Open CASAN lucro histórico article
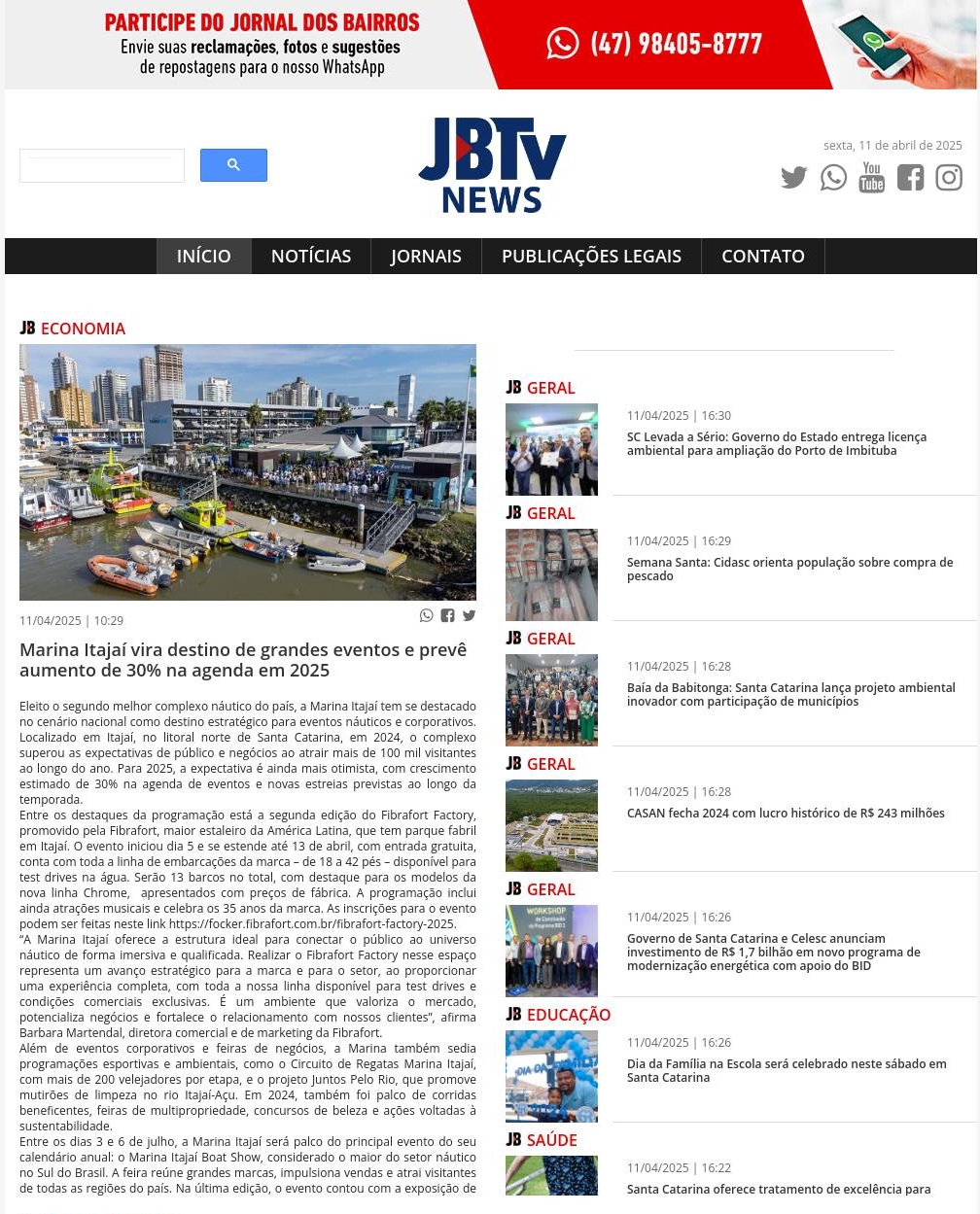Image resolution: width=980 pixels, height=1214 pixels. click(x=786, y=814)
